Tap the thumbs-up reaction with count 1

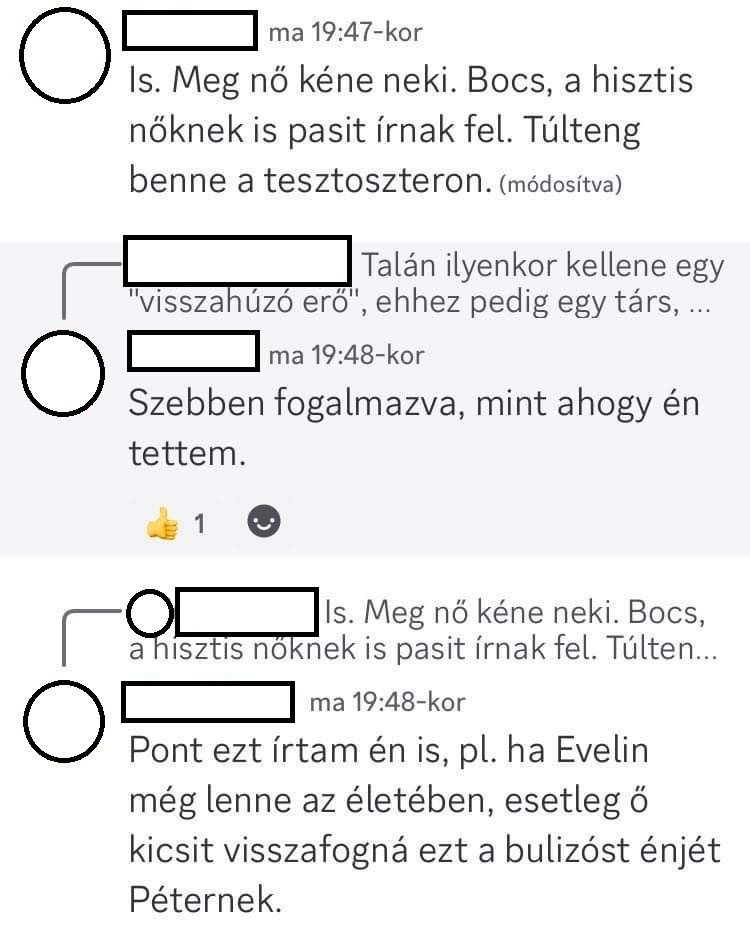click(177, 523)
